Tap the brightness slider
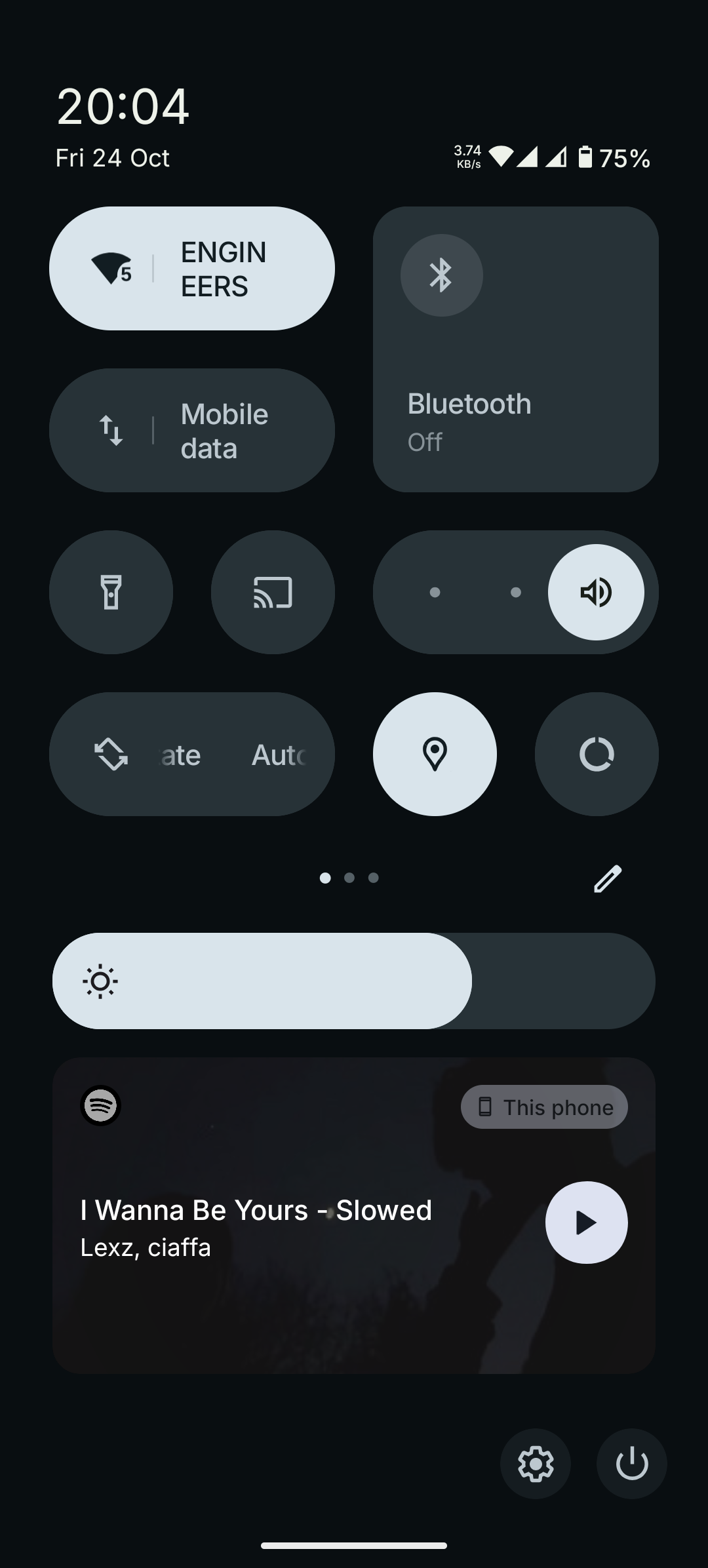Image resolution: width=708 pixels, height=1568 pixels. click(x=354, y=981)
